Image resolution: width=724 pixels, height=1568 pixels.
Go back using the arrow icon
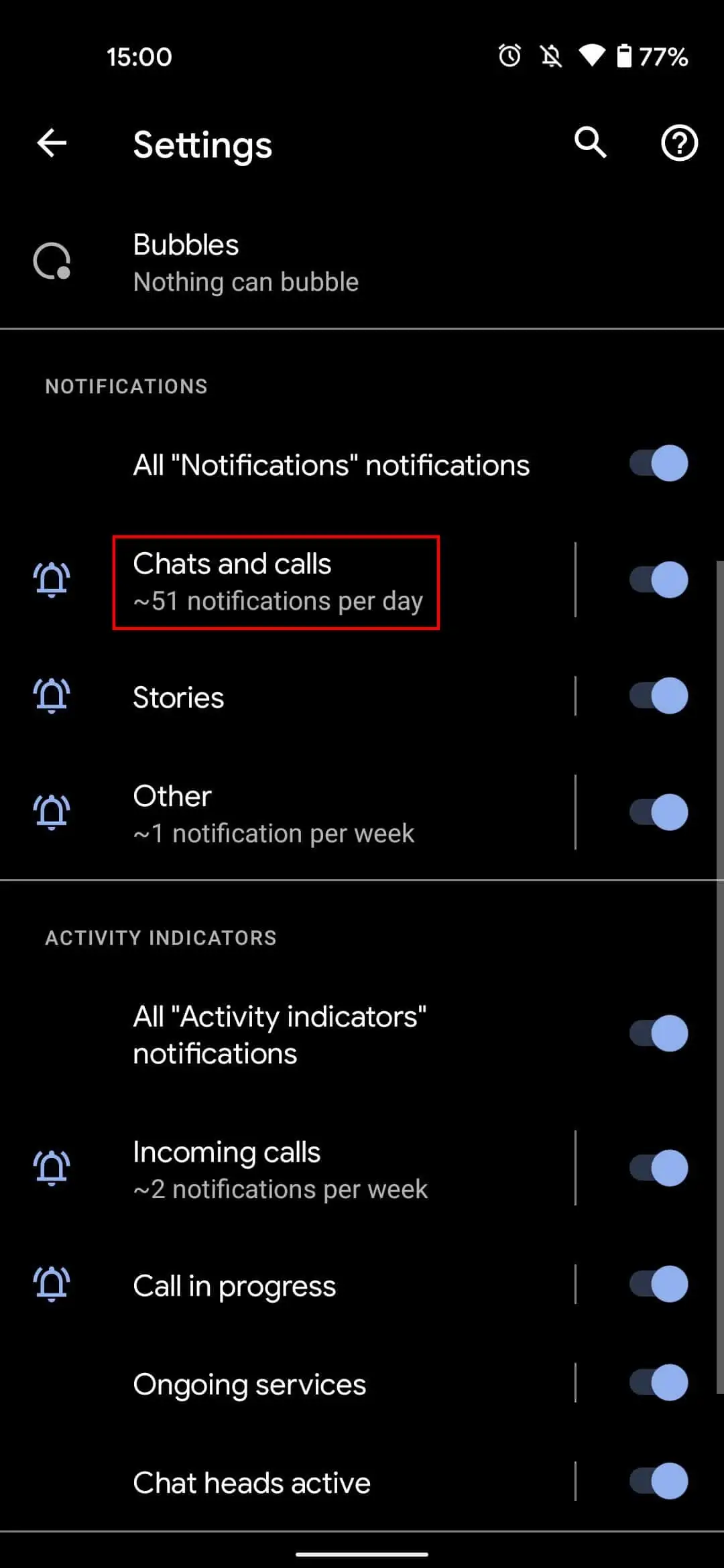tap(52, 143)
